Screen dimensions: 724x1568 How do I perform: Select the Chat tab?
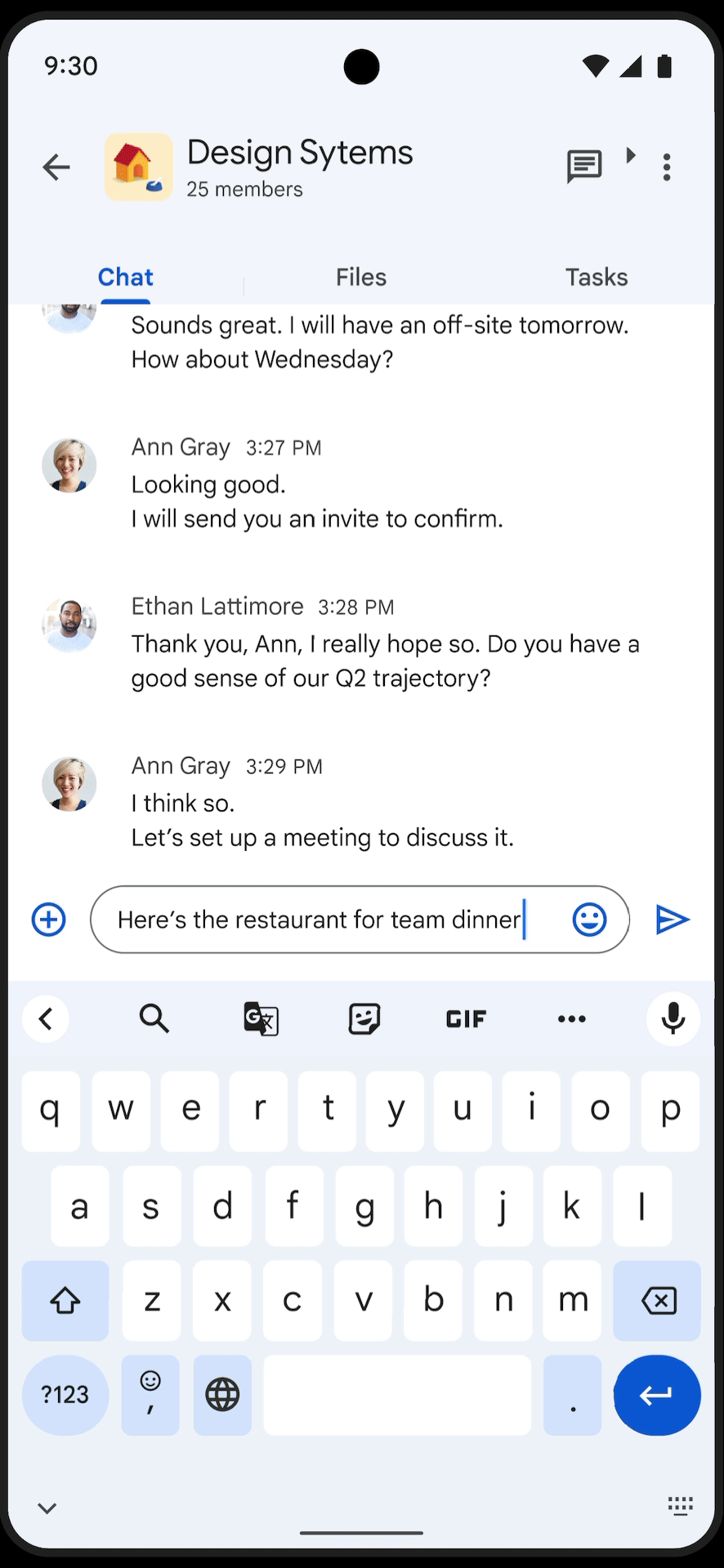pyautogui.click(x=125, y=278)
